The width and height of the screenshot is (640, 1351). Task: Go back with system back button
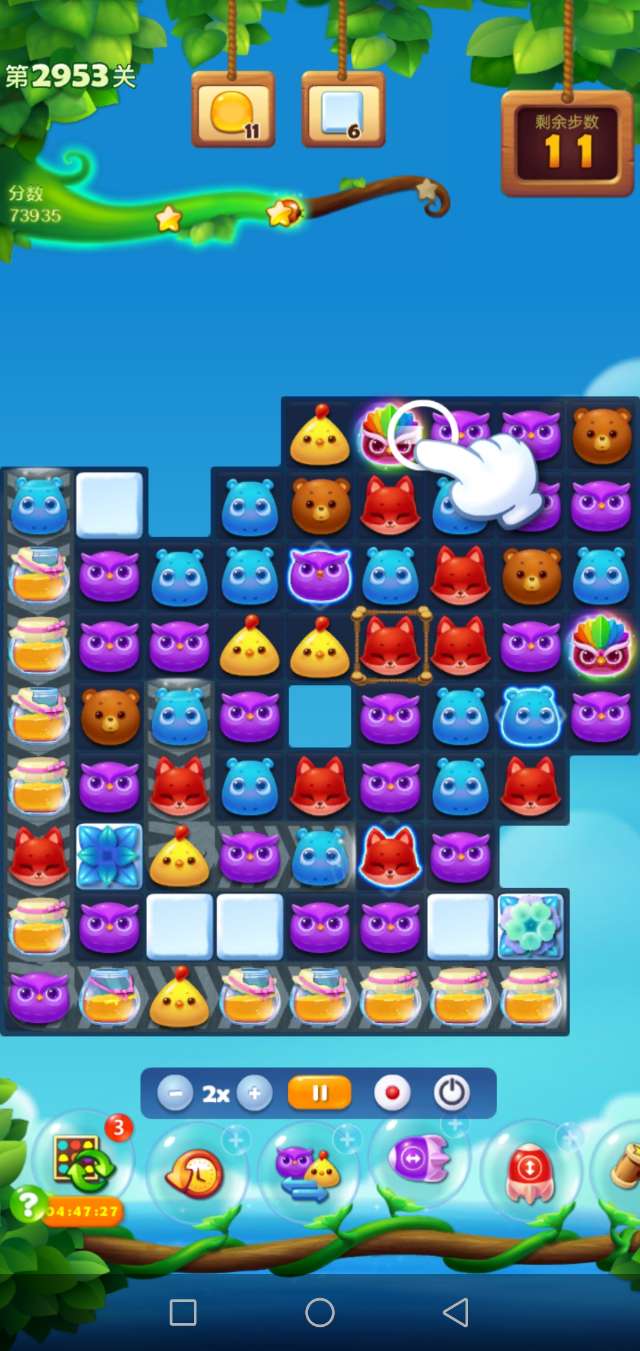tap(456, 1312)
